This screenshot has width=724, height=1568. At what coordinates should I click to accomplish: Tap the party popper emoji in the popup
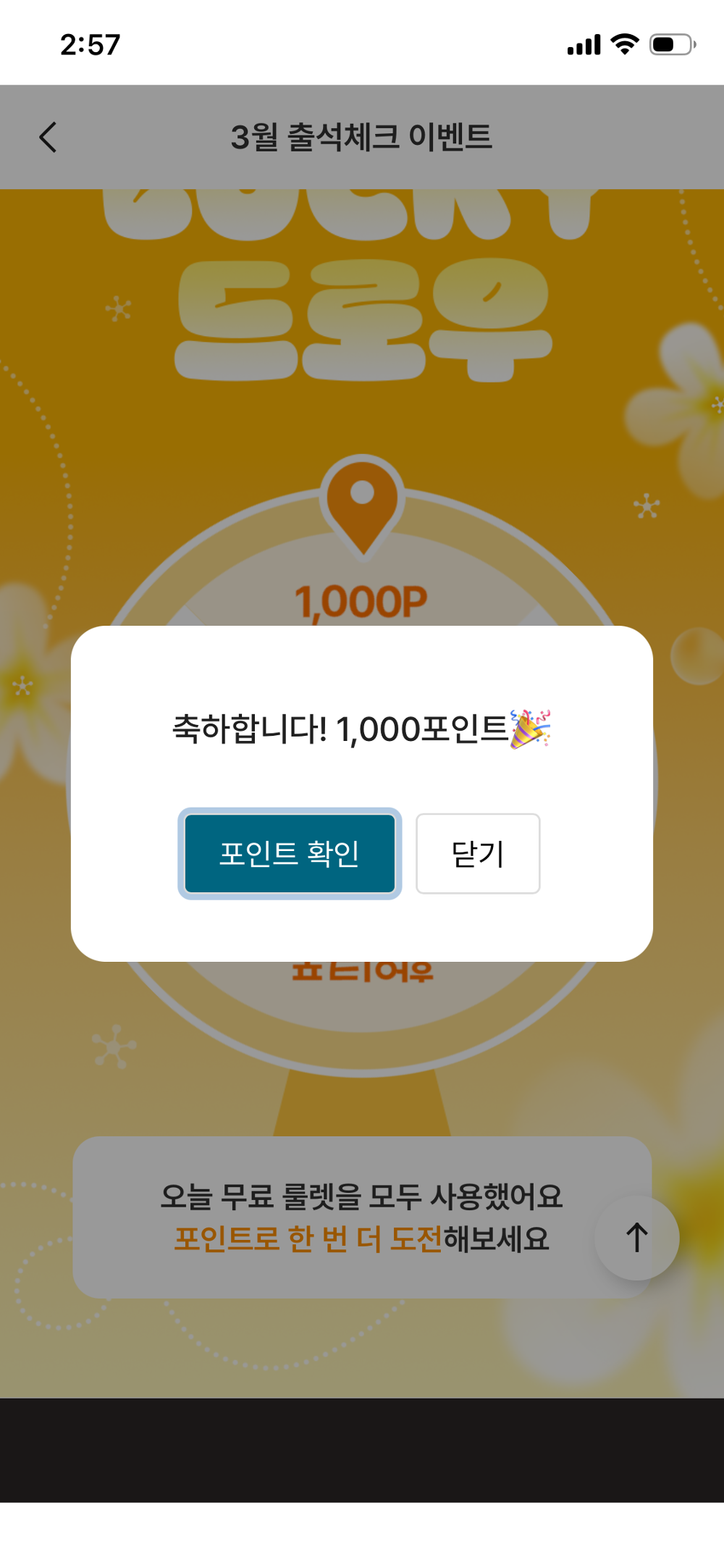[529, 729]
